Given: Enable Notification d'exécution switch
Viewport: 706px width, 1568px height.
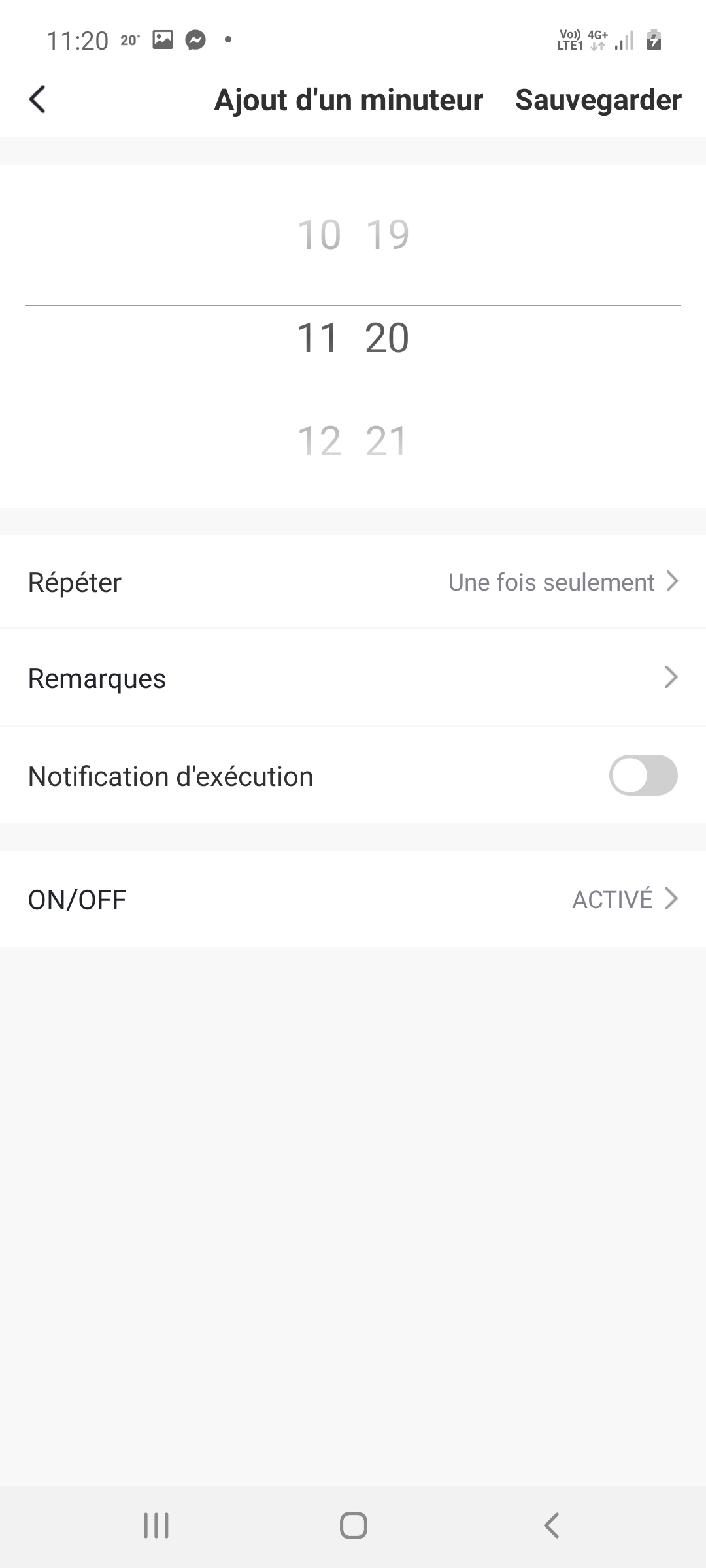Looking at the screenshot, I should 643,776.
